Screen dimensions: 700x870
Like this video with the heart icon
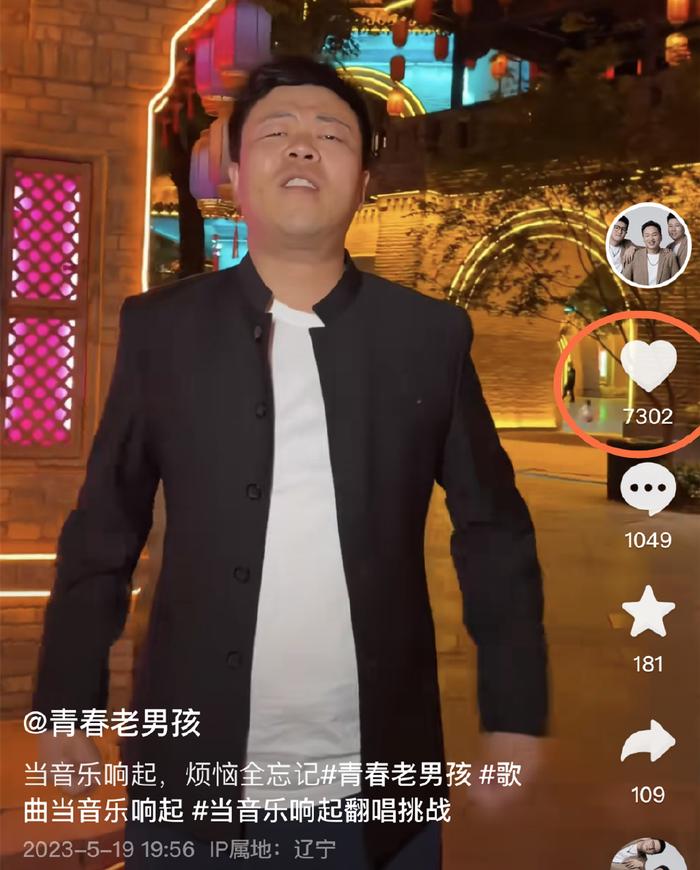pyautogui.click(x=648, y=366)
